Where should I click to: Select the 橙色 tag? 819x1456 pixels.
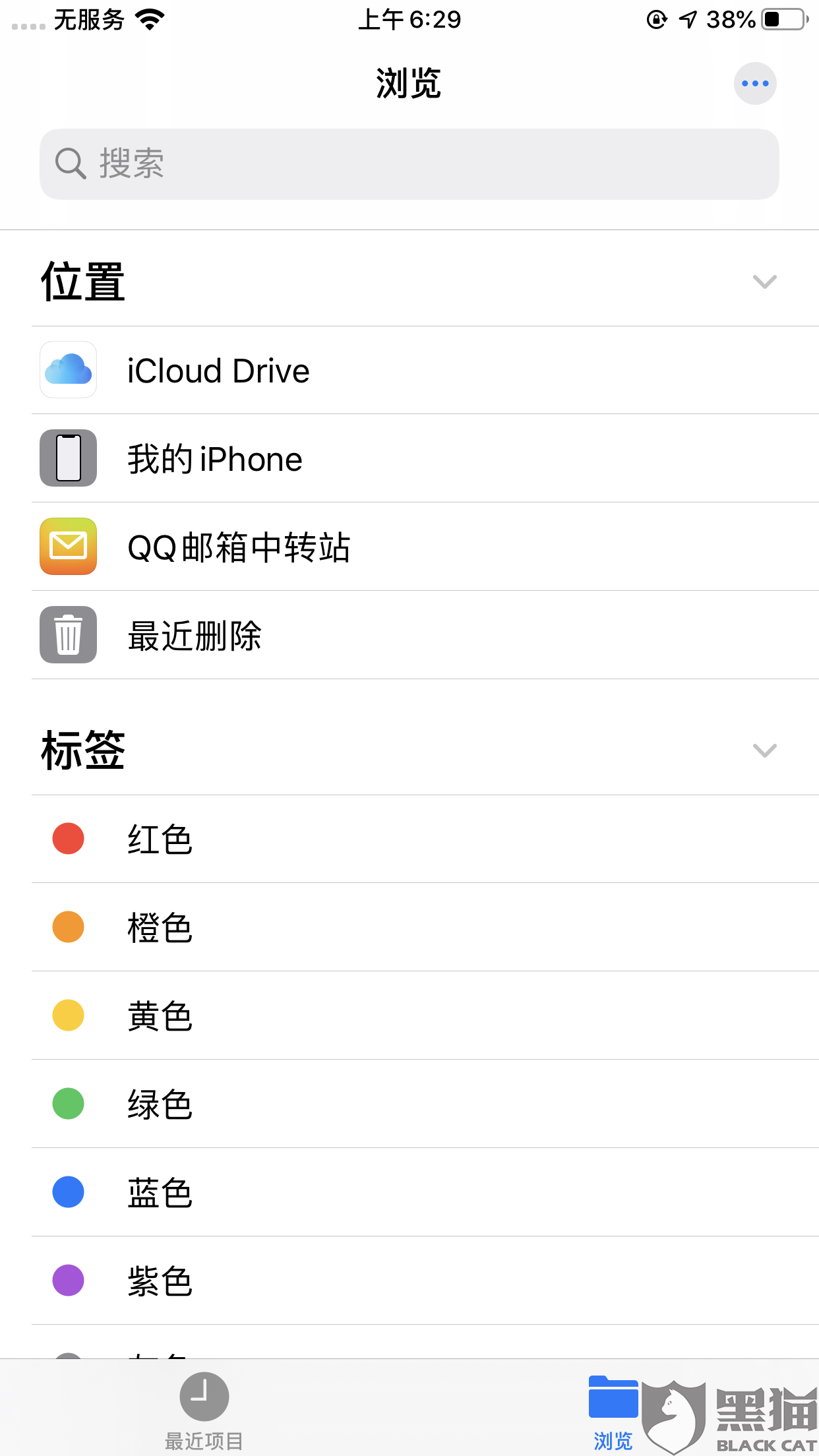pyautogui.click(x=160, y=928)
